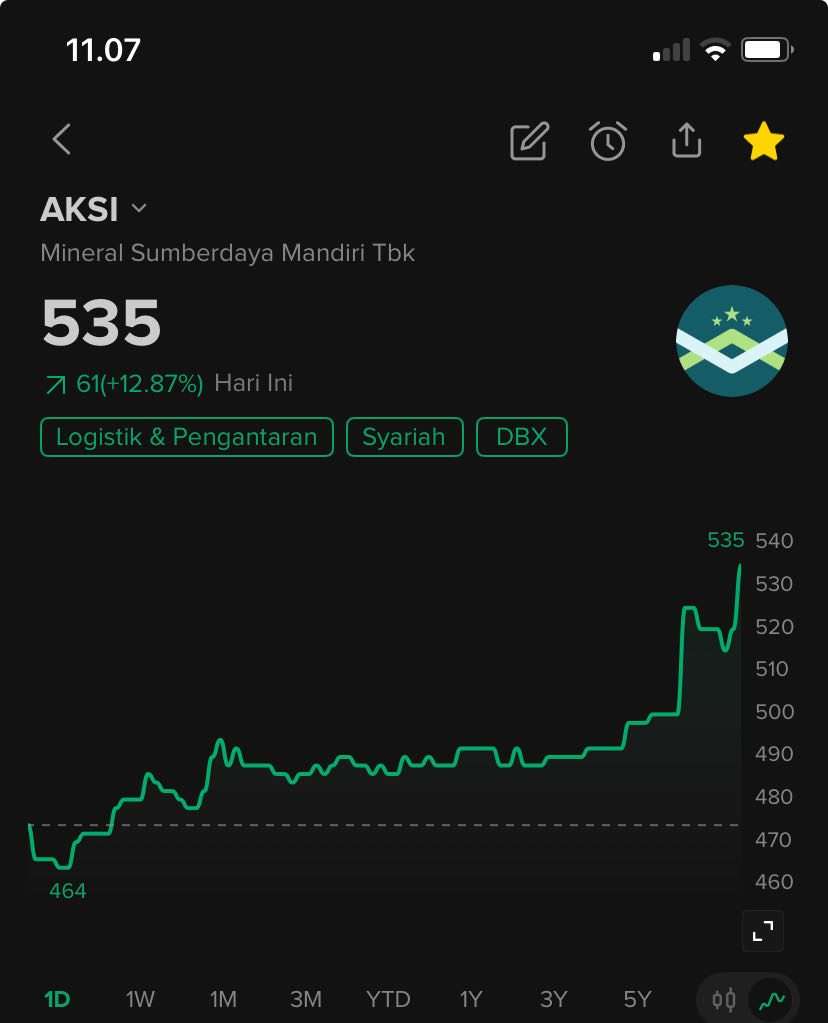The image size is (828, 1023).
Task: Click the 464 low point marker
Action: tap(66, 890)
